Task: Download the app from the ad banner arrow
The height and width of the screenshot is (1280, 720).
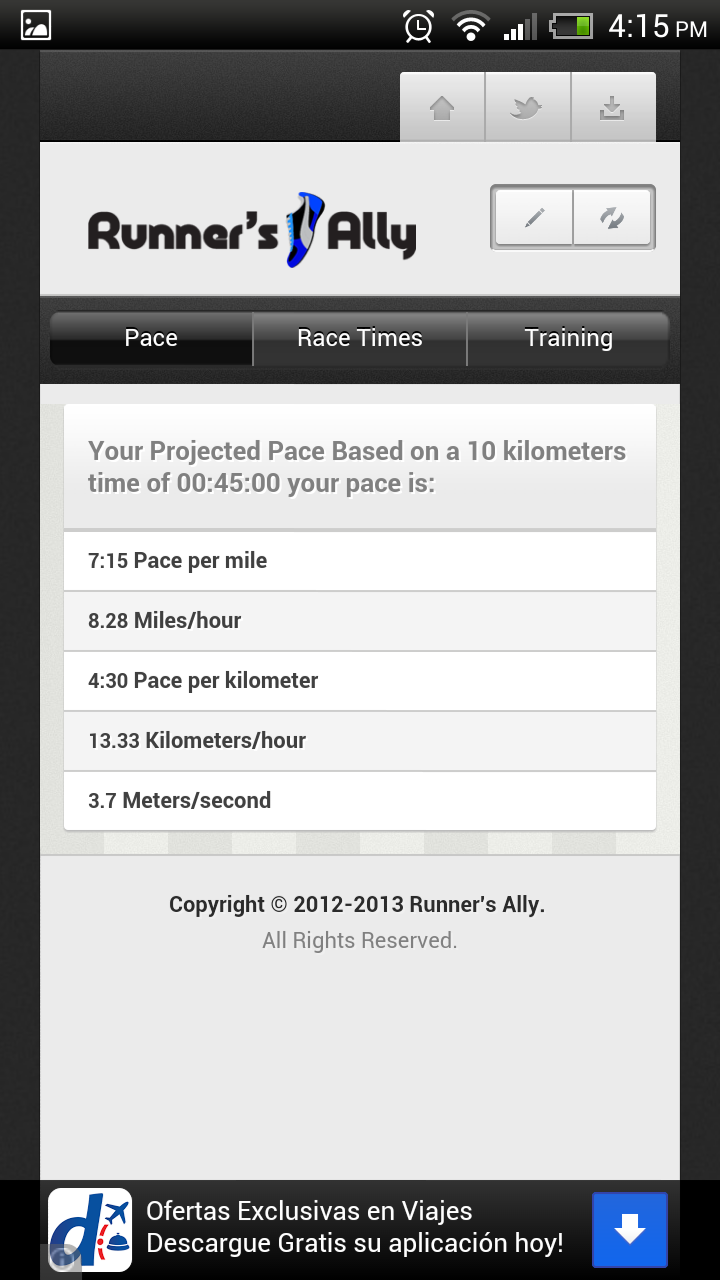Action: 629,1230
